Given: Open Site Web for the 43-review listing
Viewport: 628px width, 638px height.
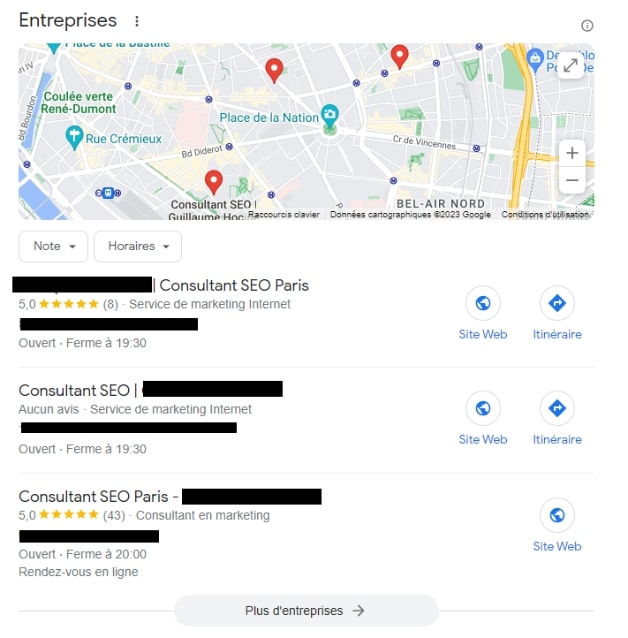Looking at the screenshot, I should coord(557,526).
